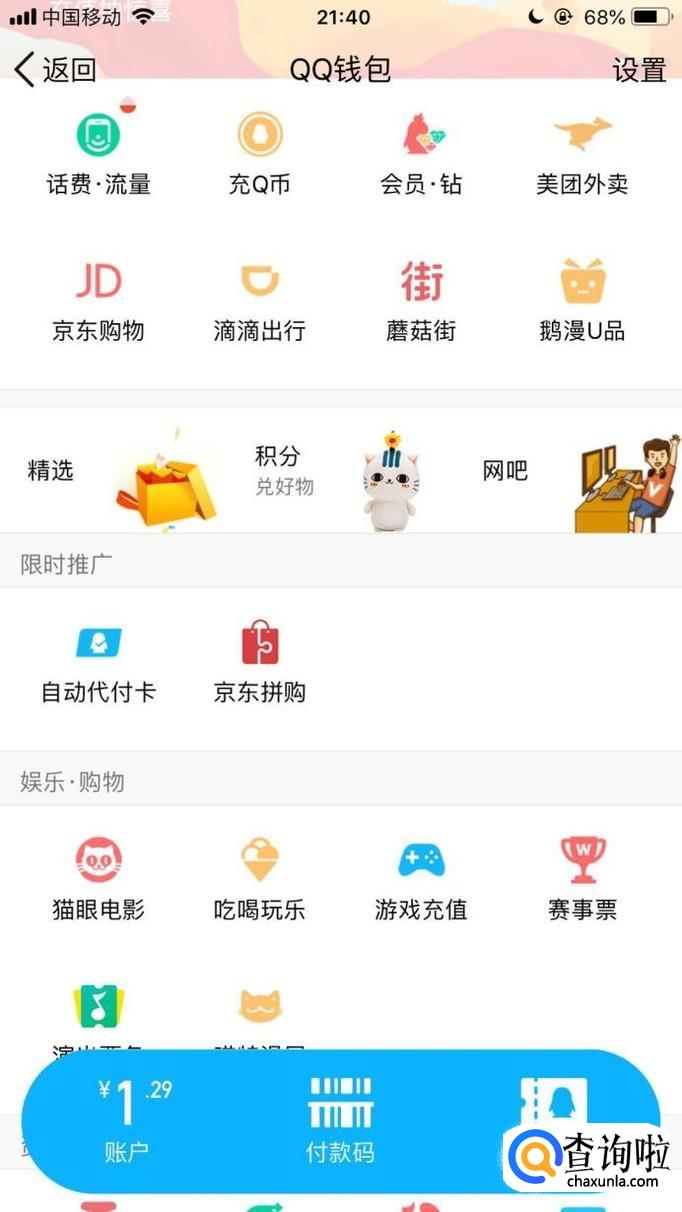Screen dimensions: 682x1212
Task: Open 游戏充值
Action: tap(421, 880)
